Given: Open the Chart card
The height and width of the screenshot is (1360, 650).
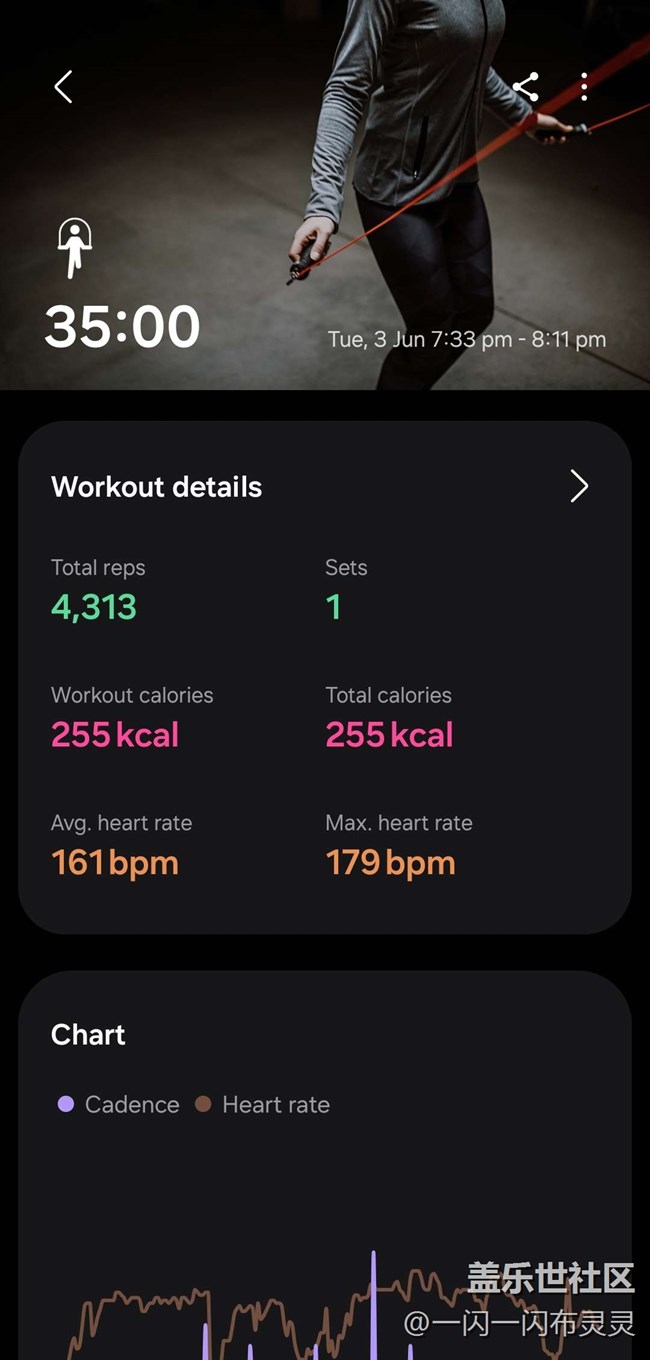Looking at the screenshot, I should pyautogui.click(x=325, y=1165).
